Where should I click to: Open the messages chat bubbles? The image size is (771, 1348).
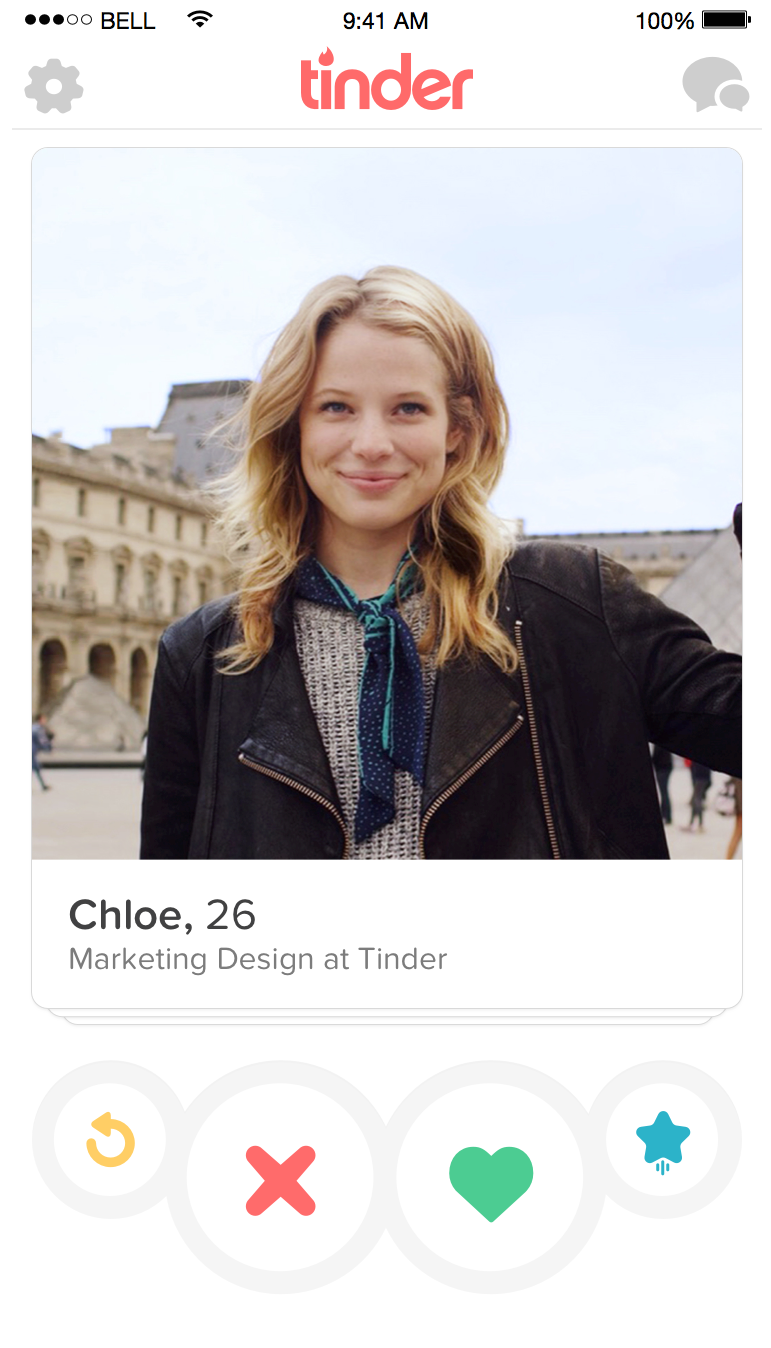click(715, 86)
